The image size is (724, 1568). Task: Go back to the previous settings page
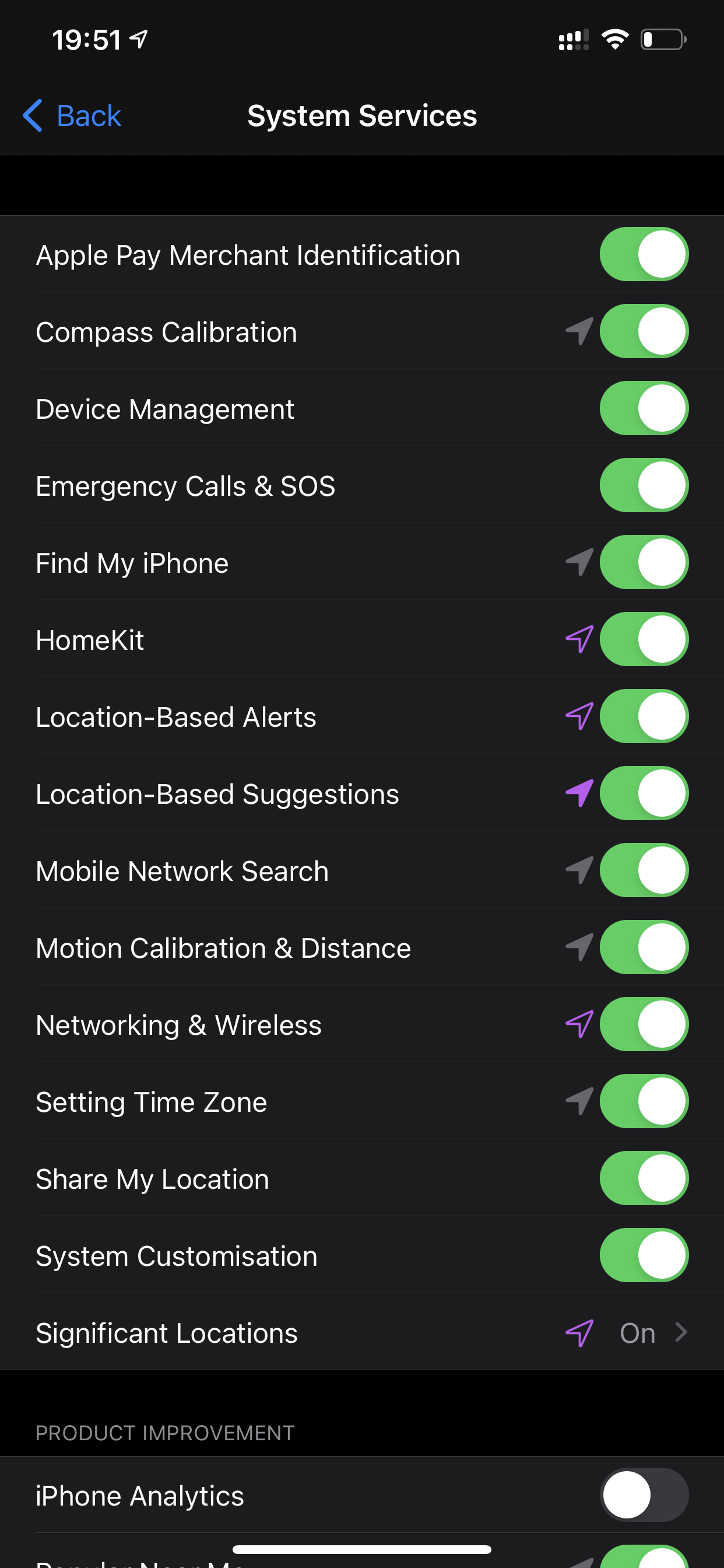point(72,116)
